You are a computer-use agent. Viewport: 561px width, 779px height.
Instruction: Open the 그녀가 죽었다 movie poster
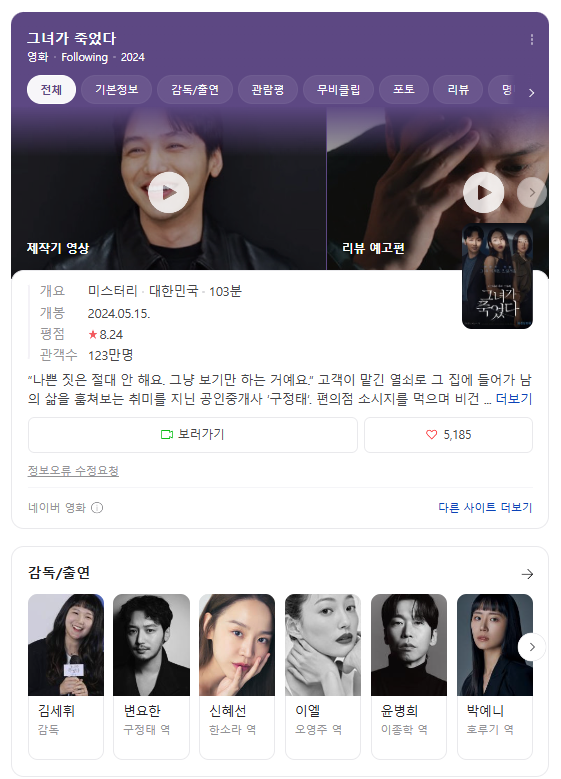tap(497, 276)
